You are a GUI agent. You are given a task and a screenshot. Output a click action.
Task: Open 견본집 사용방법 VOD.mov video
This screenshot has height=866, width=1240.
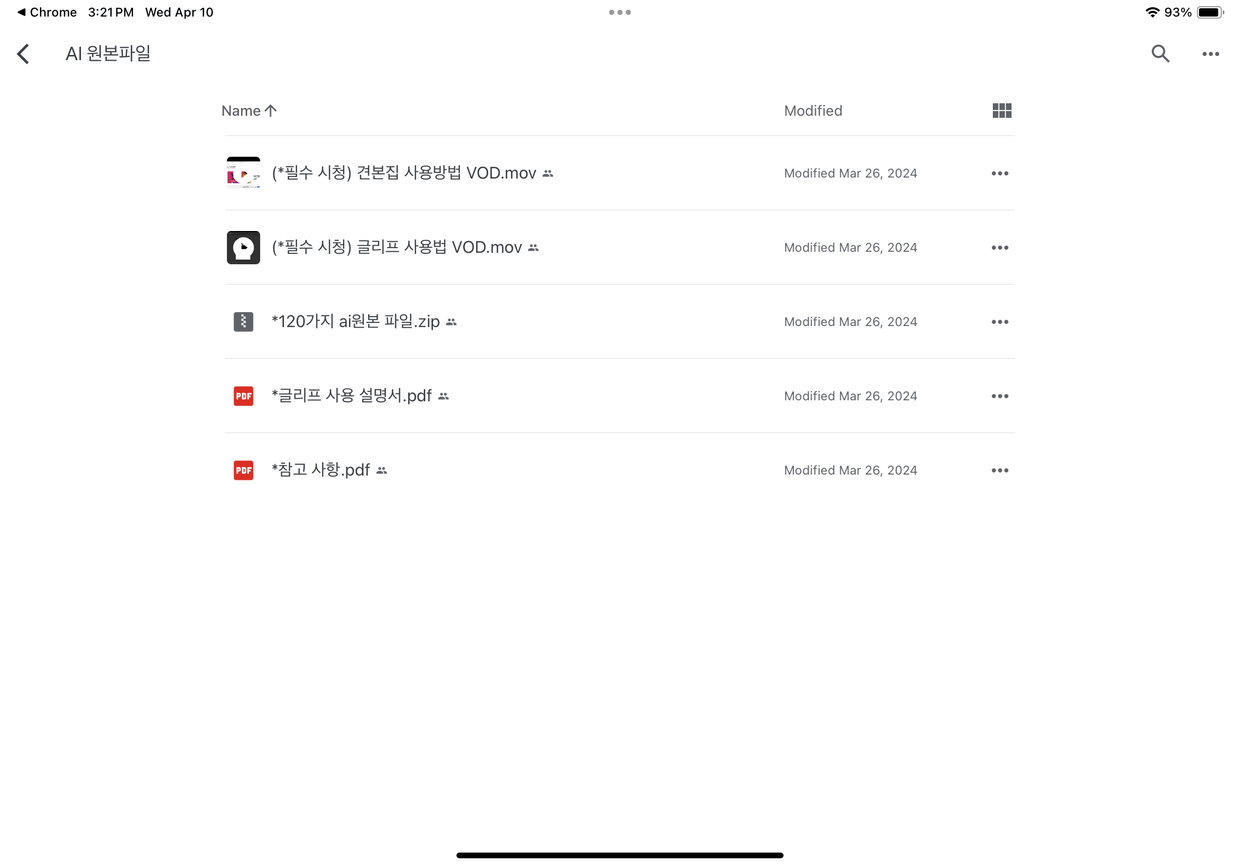[x=404, y=173]
